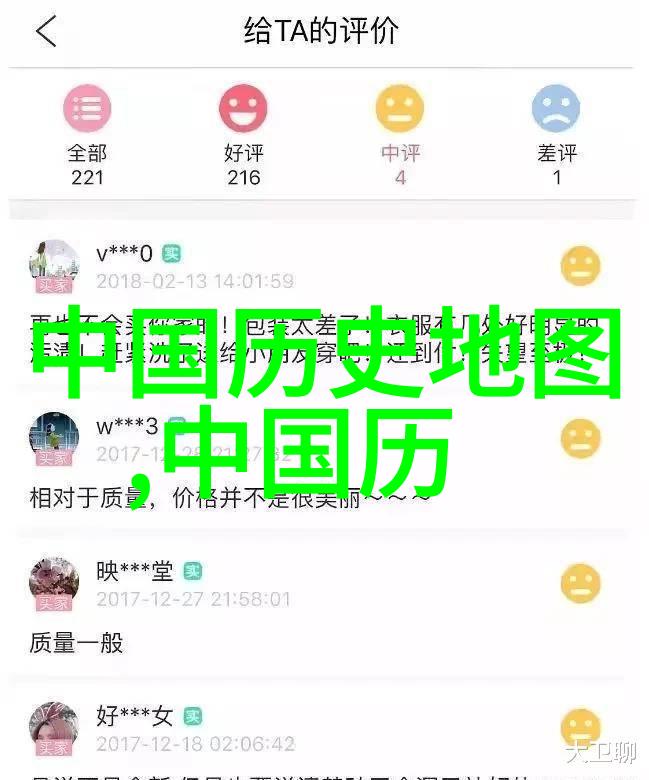View the 差评 negative reviews
Screen dimensions: 649x780
556,135
